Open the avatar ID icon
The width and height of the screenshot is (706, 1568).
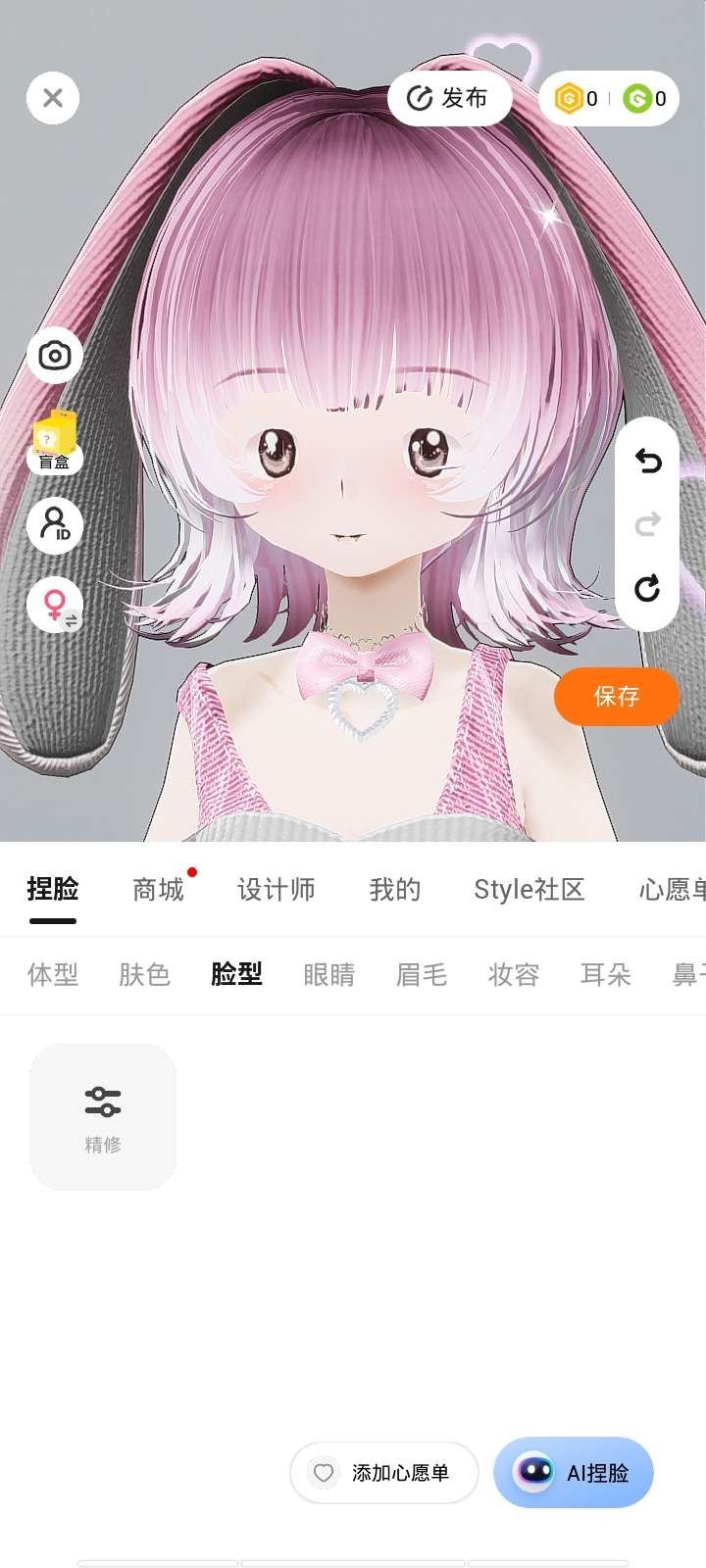55,524
